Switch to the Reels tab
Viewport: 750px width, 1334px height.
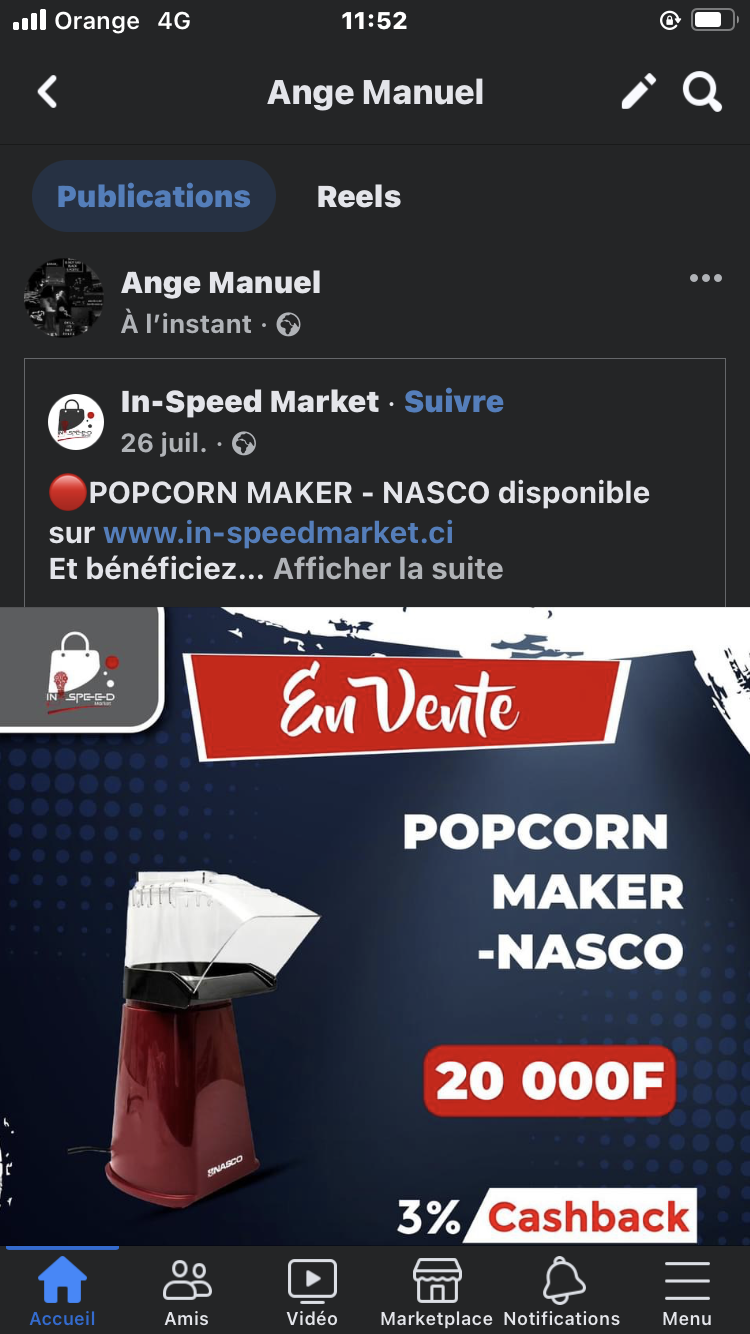pos(359,197)
